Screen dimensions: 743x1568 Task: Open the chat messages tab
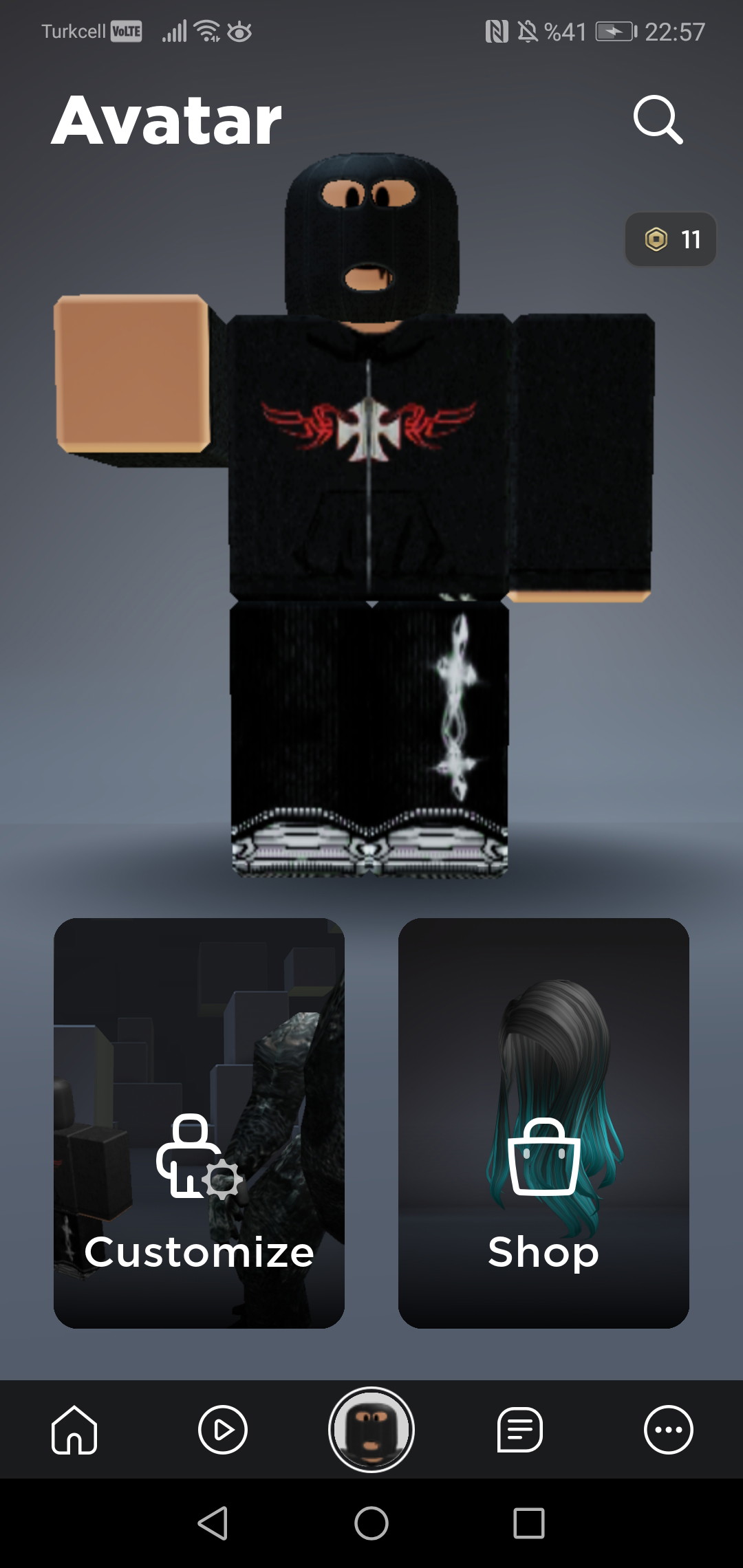tap(520, 1430)
